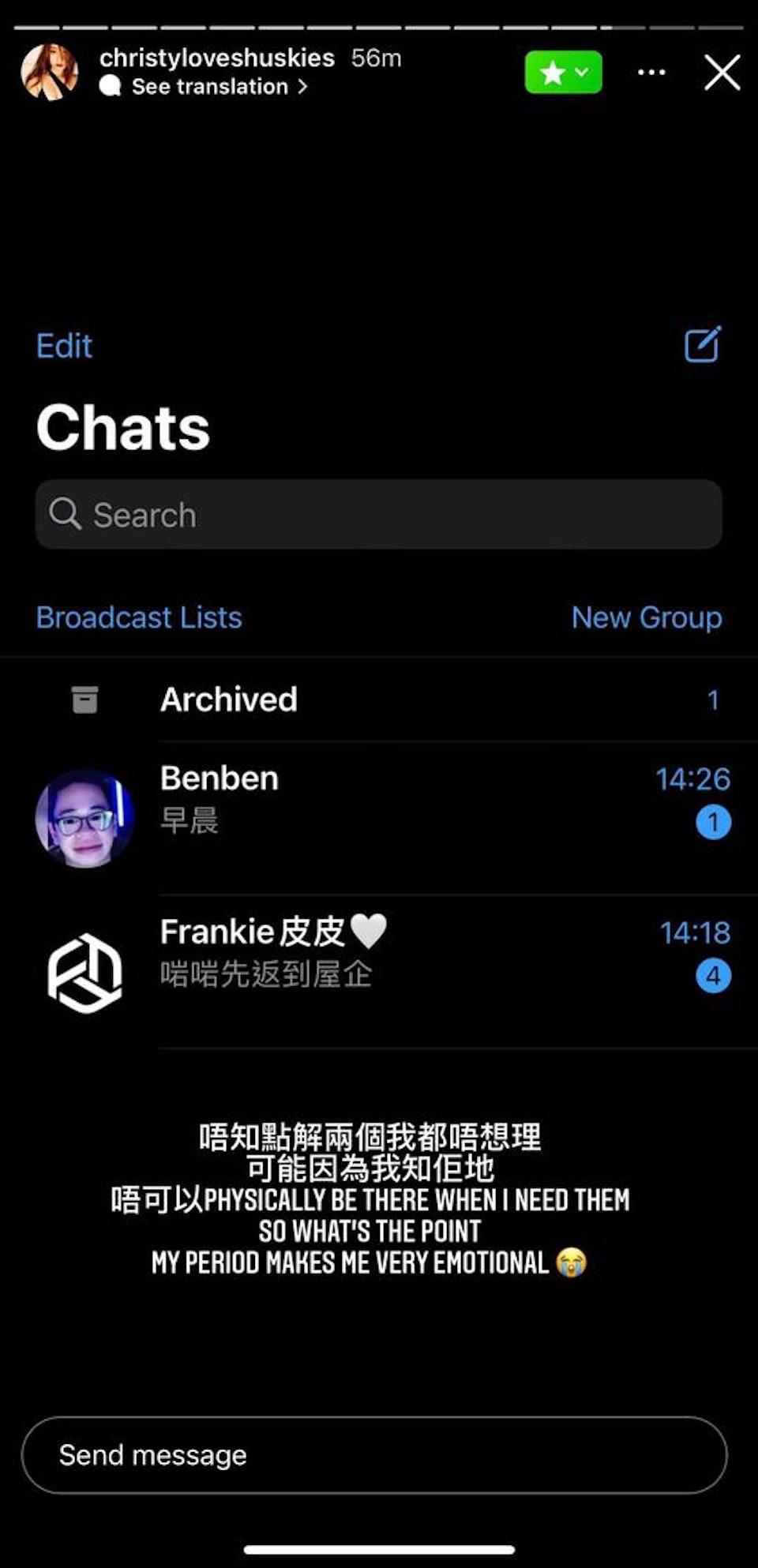
Task: Open the story's three-dot options menu
Action: [651, 73]
